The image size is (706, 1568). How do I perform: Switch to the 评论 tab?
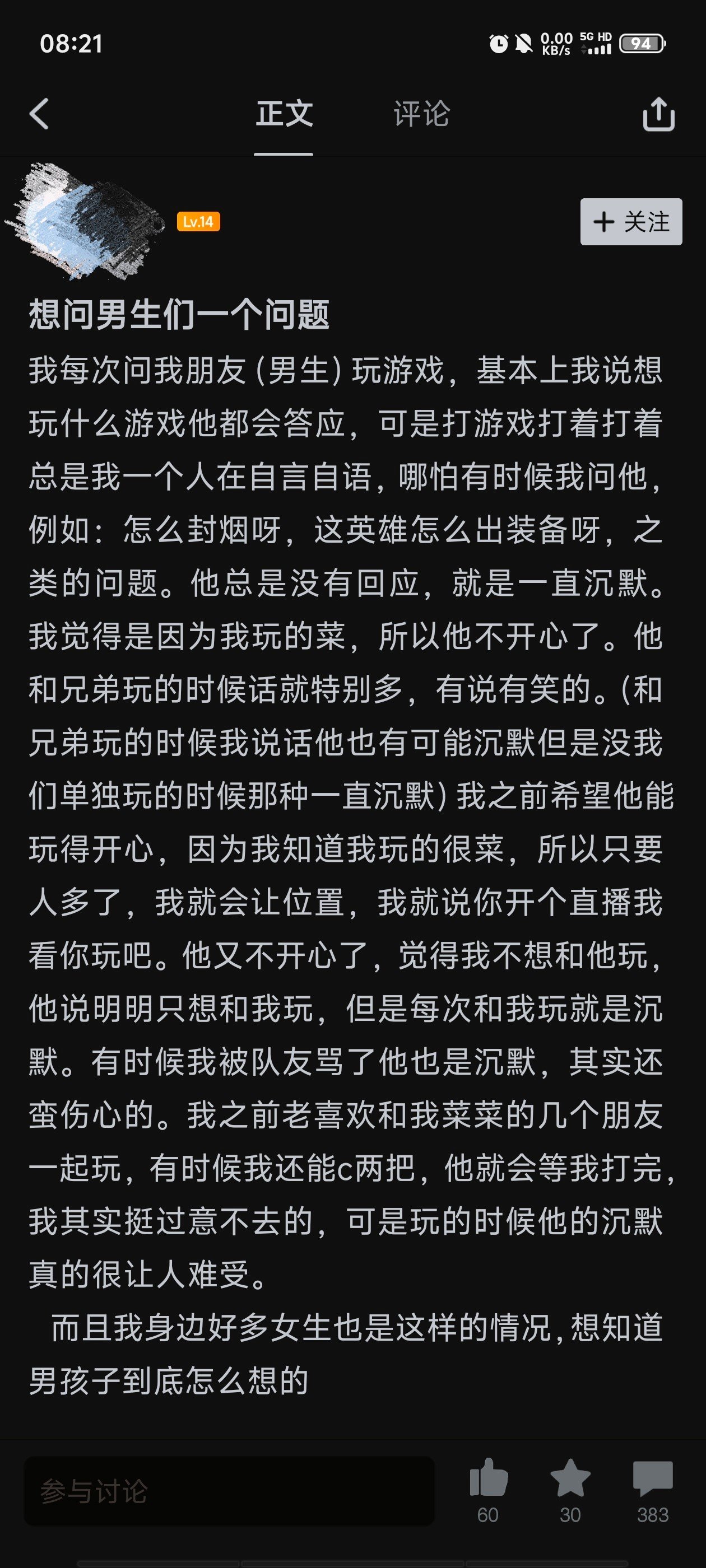pos(421,114)
